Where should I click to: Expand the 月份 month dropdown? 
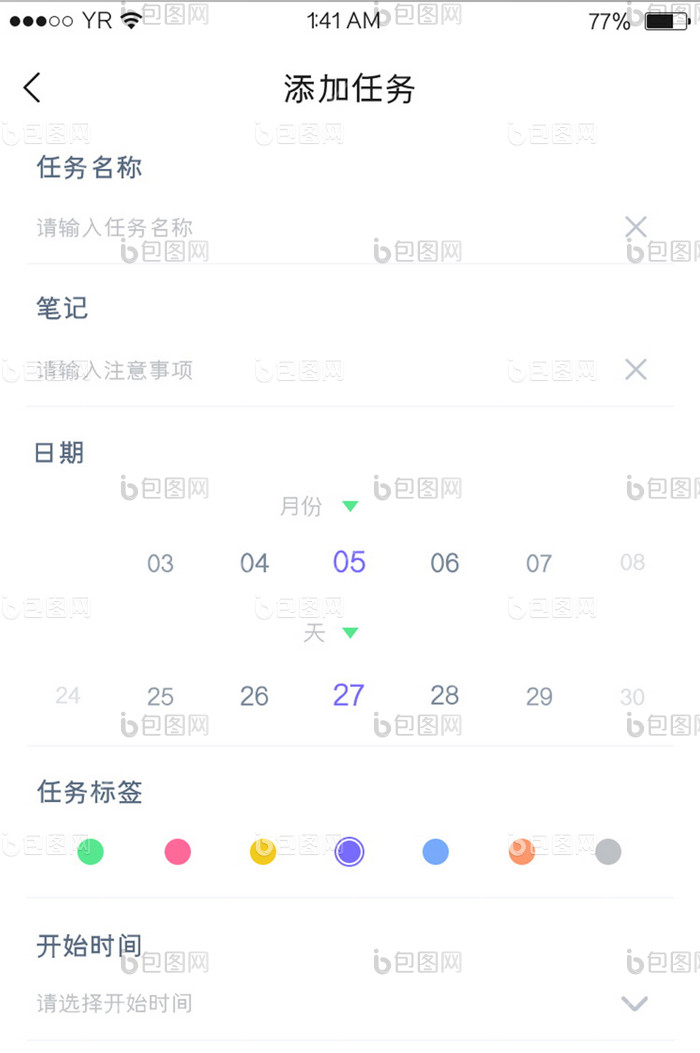pos(349,506)
